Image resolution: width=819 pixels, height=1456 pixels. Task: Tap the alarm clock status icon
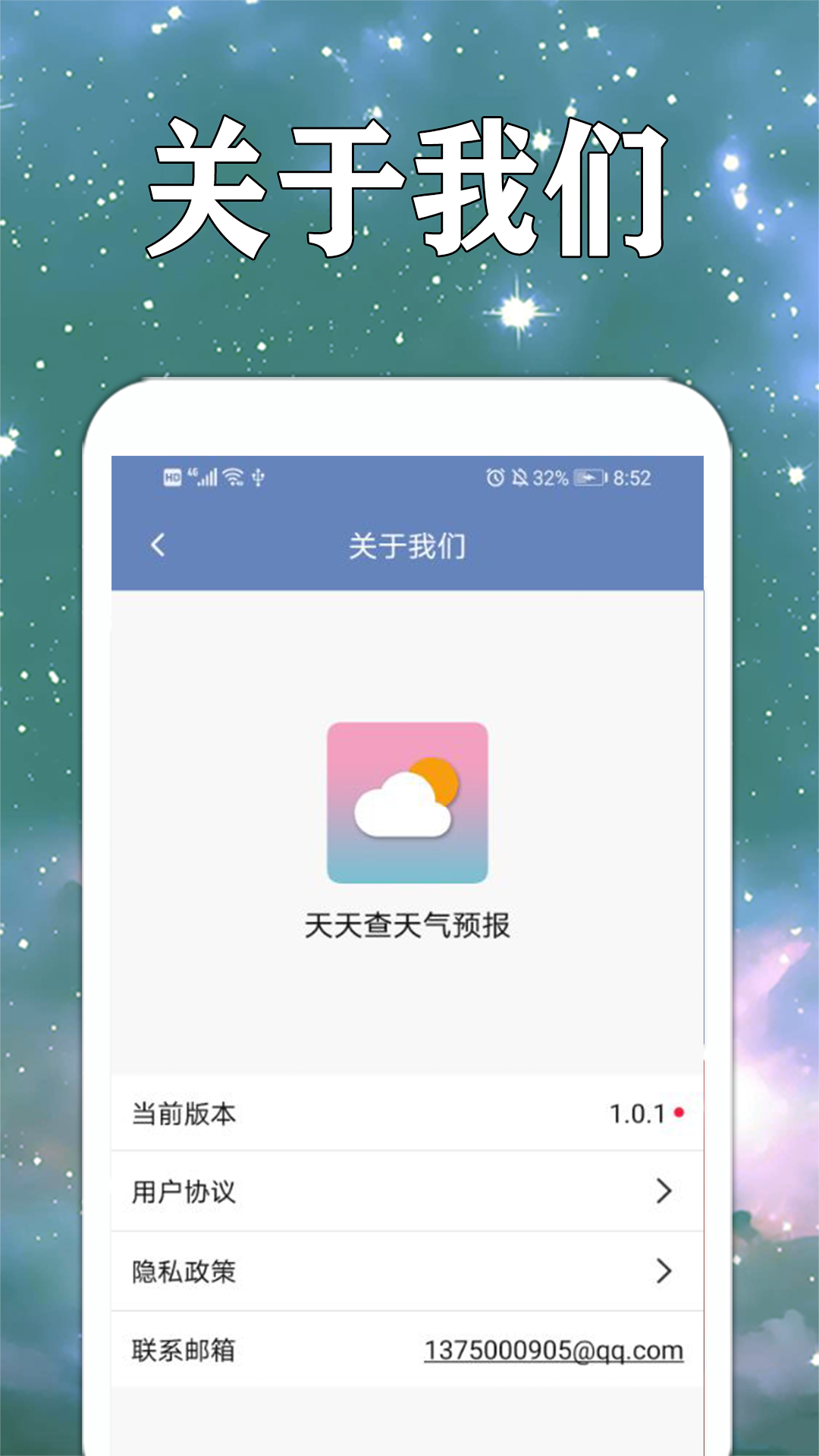494,477
